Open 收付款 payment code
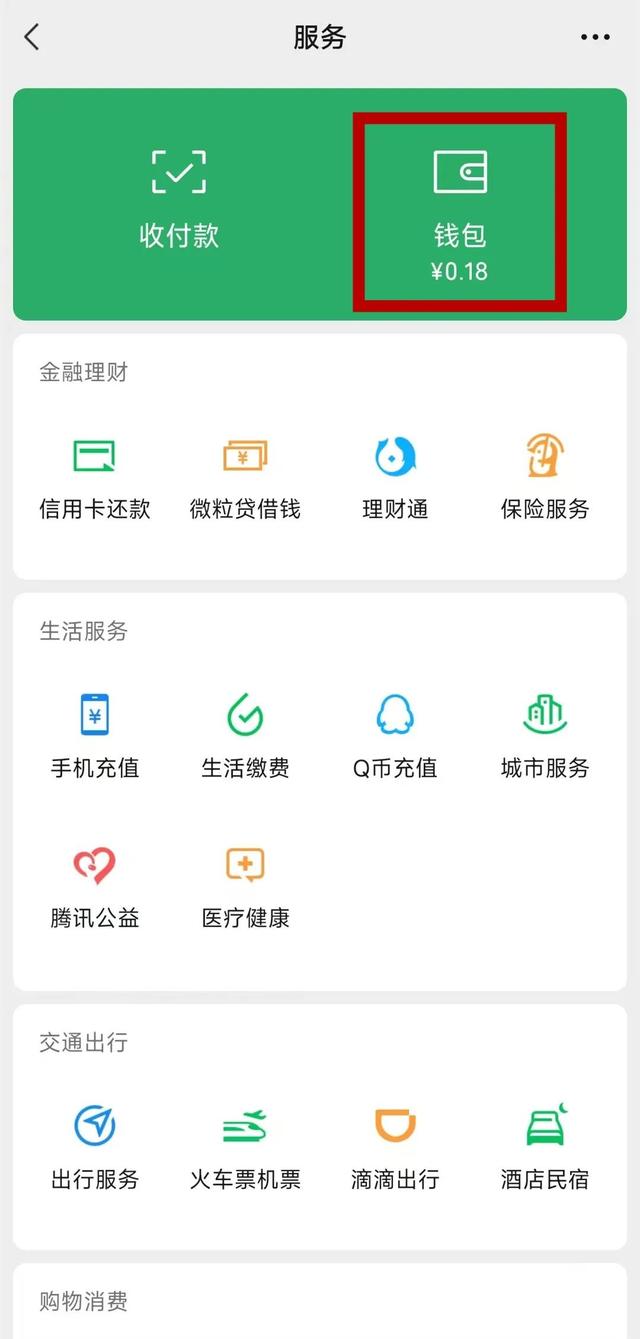 tap(179, 200)
